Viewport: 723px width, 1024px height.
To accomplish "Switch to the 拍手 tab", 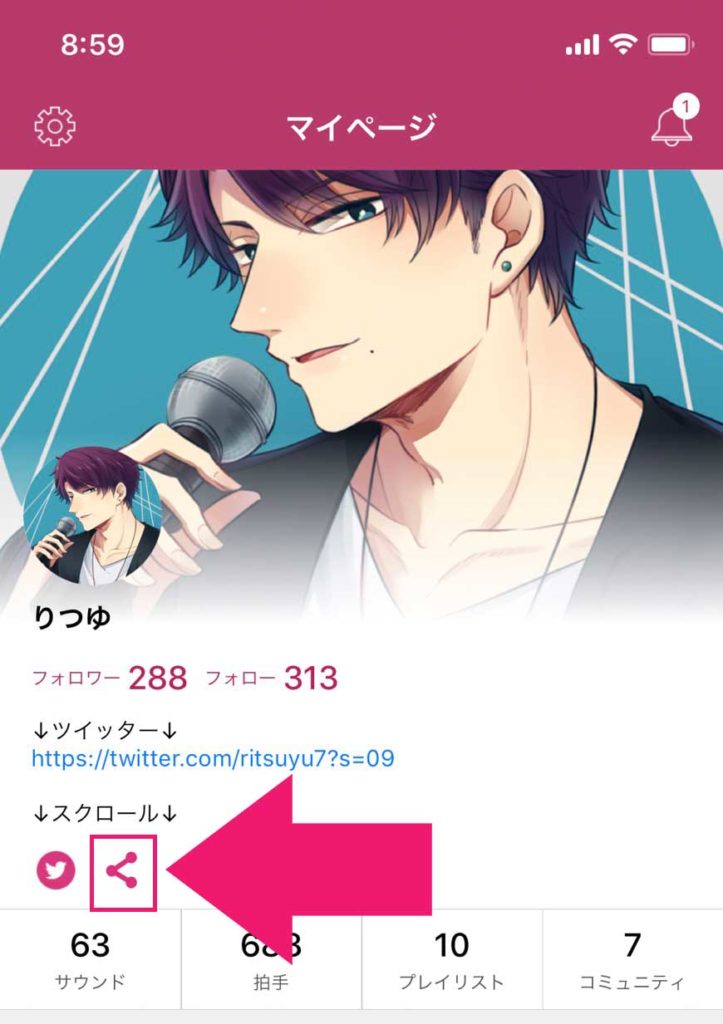I will pos(271,960).
